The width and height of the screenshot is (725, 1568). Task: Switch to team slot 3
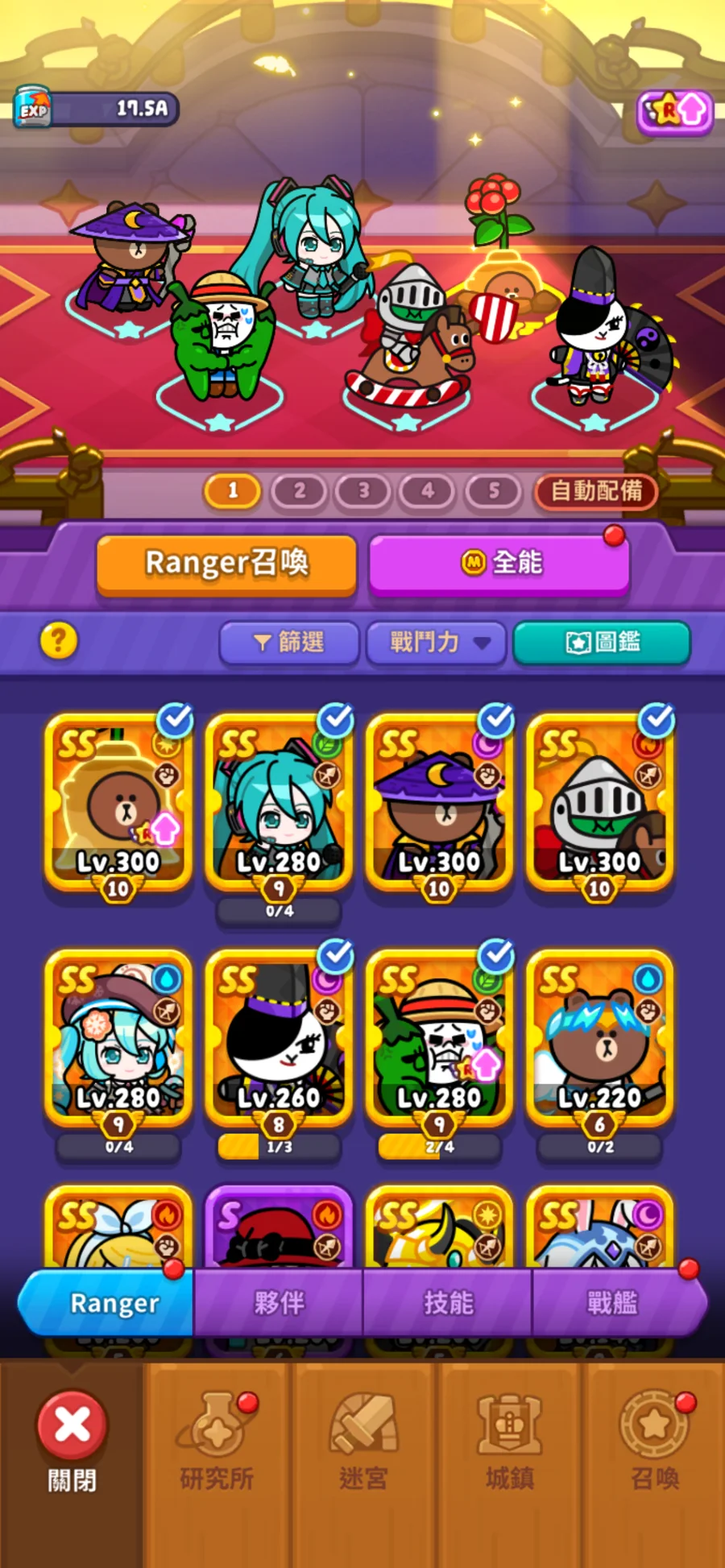(x=363, y=490)
